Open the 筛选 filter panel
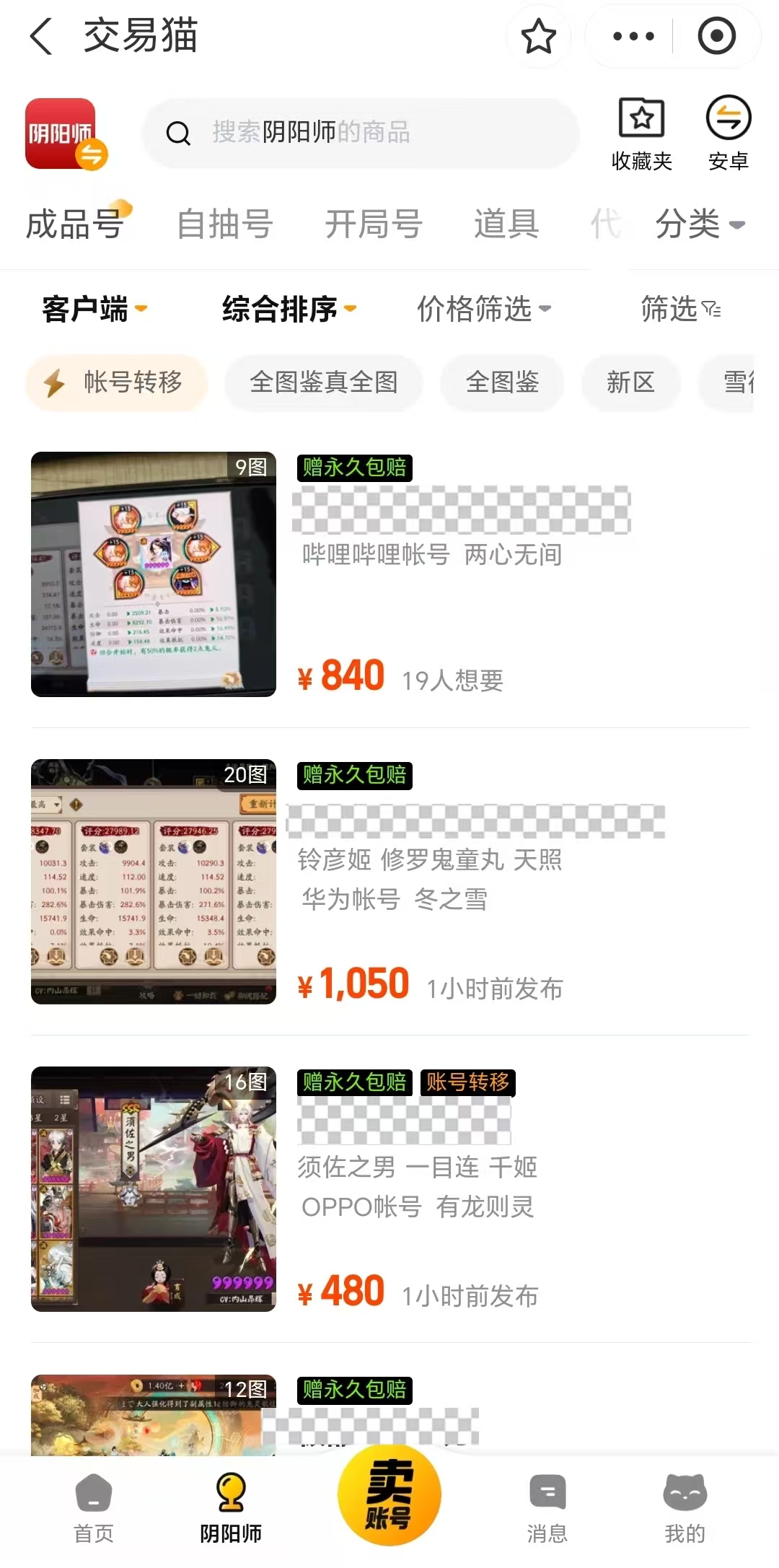The height and width of the screenshot is (1568, 779). pos(680,309)
